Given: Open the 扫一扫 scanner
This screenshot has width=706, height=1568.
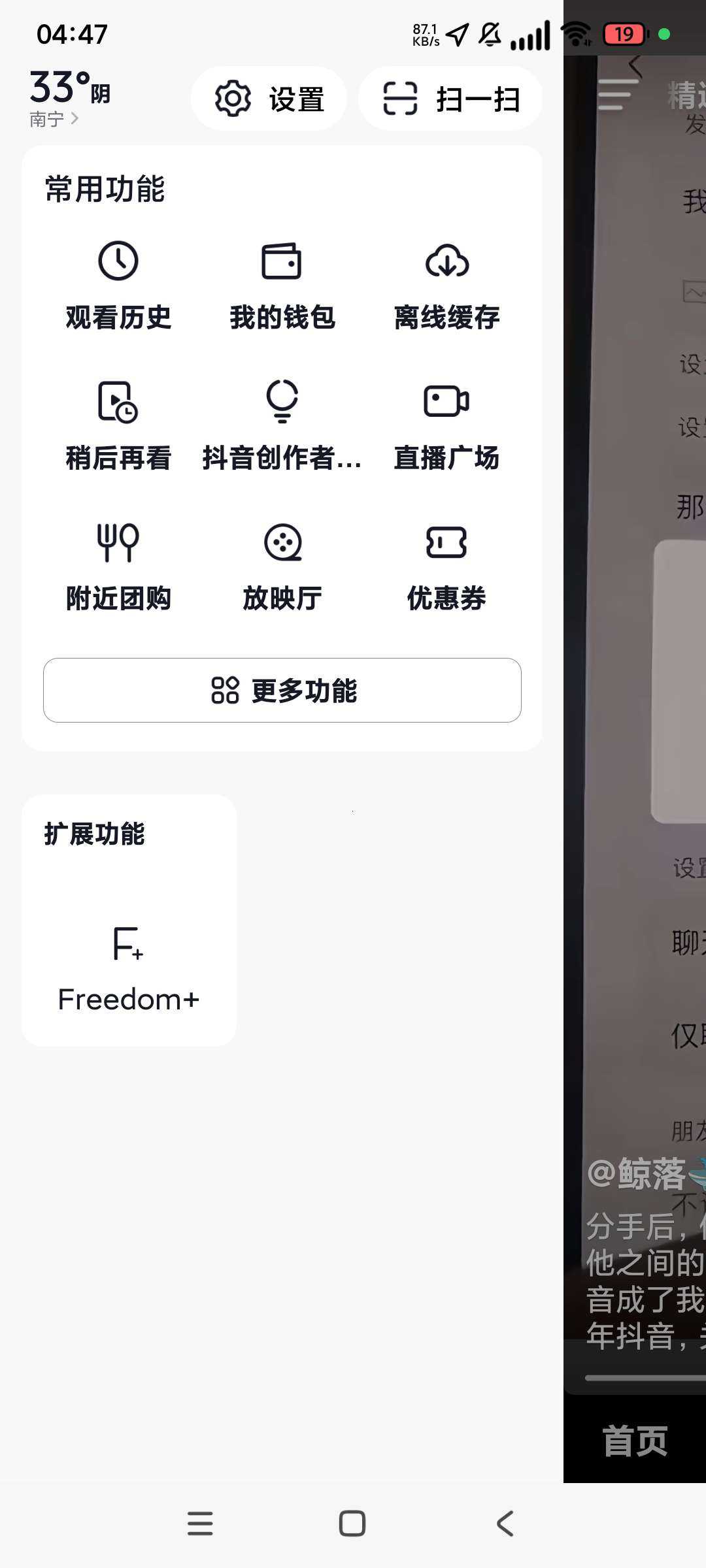Looking at the screenshot, I should 450,99.
